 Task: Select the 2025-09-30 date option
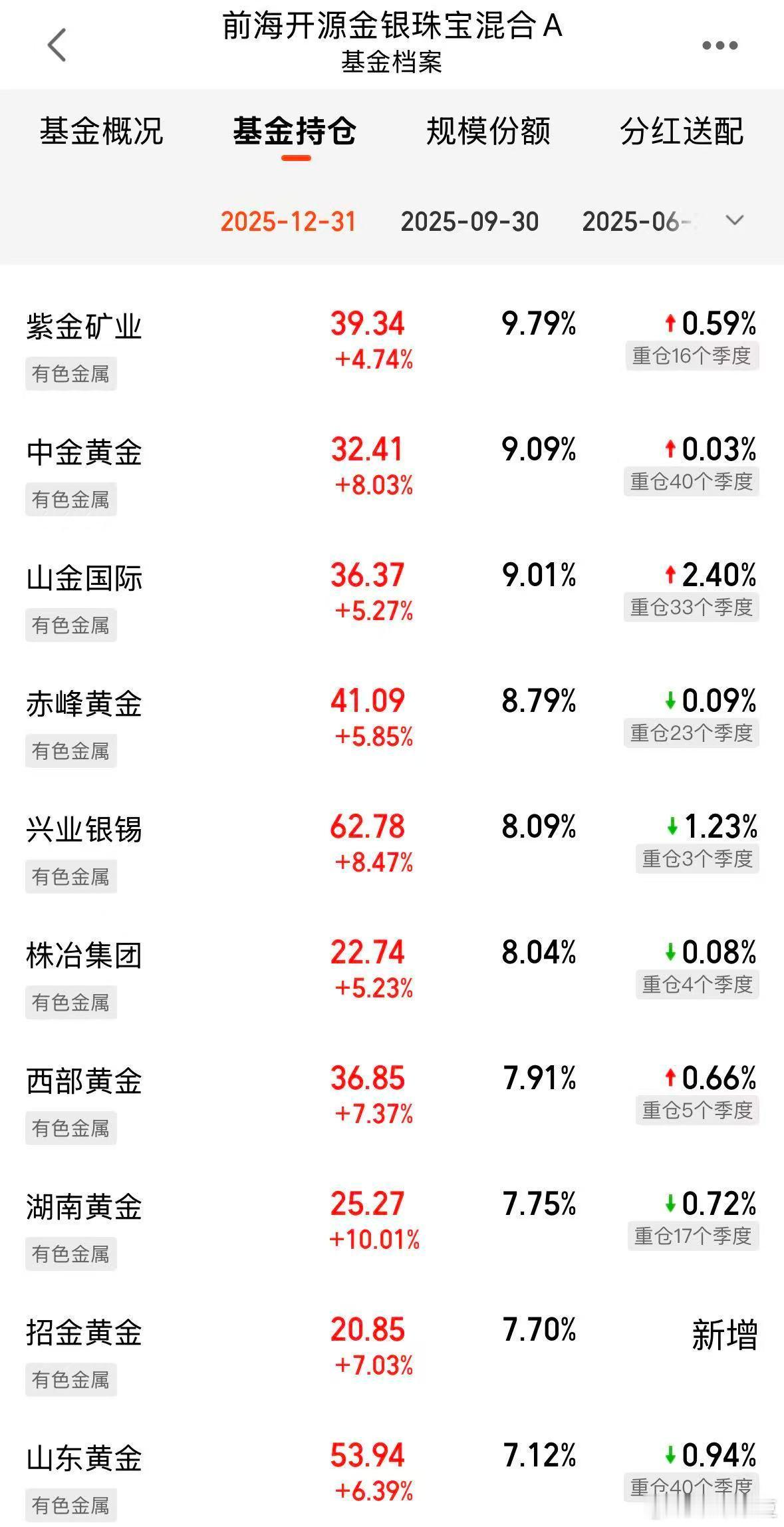pos(469,222)
